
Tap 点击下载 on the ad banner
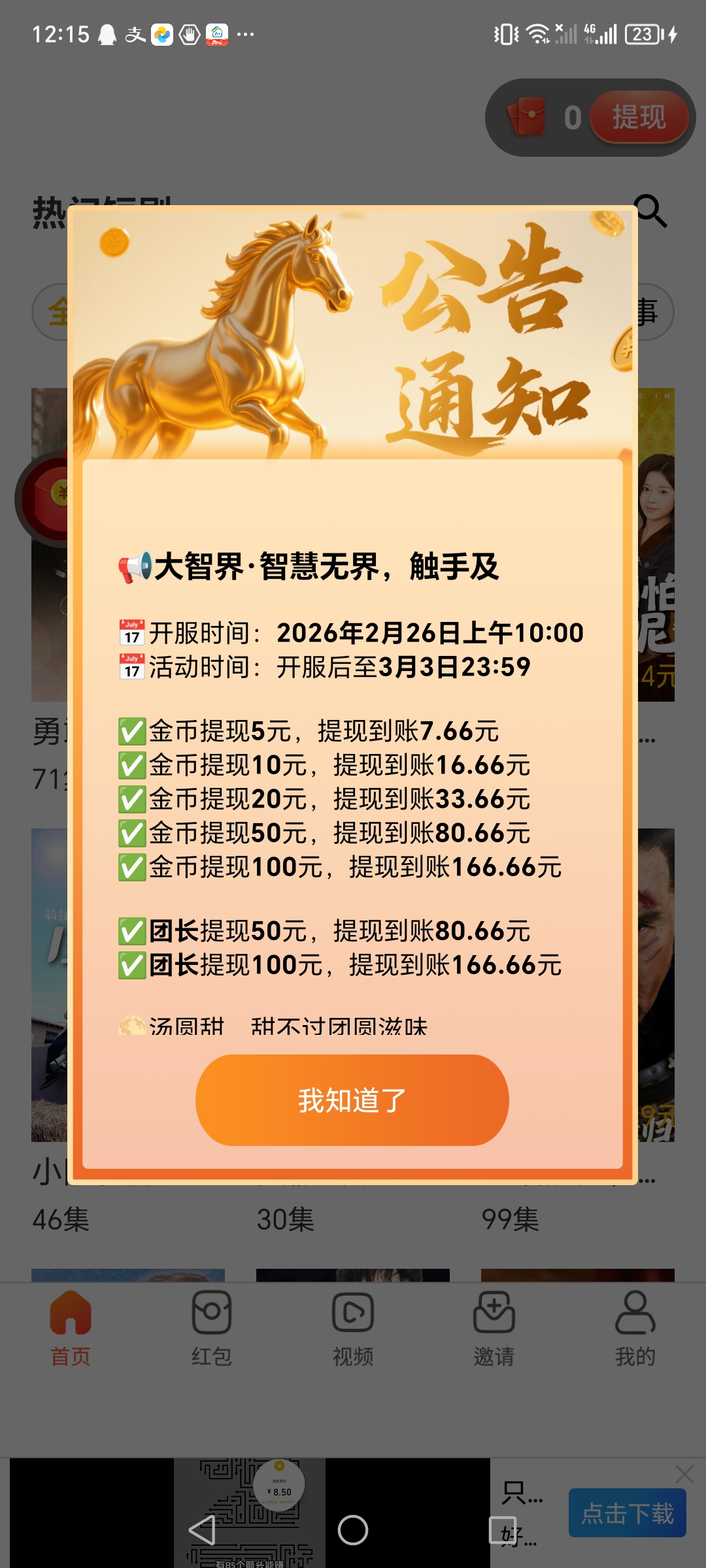coord(627,1513)
